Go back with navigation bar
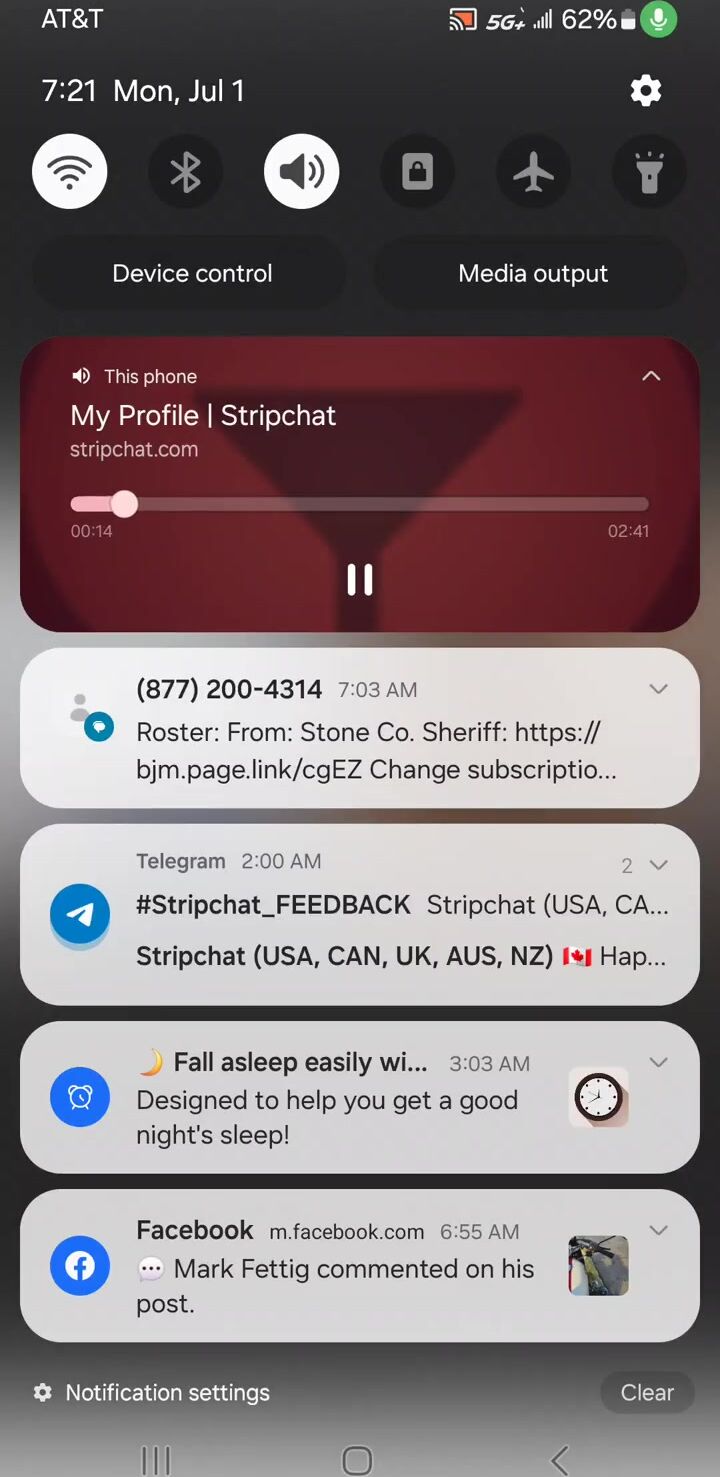Image resolution: width=720 pixels, height=1477 pixels. (x=560, y=1460)
